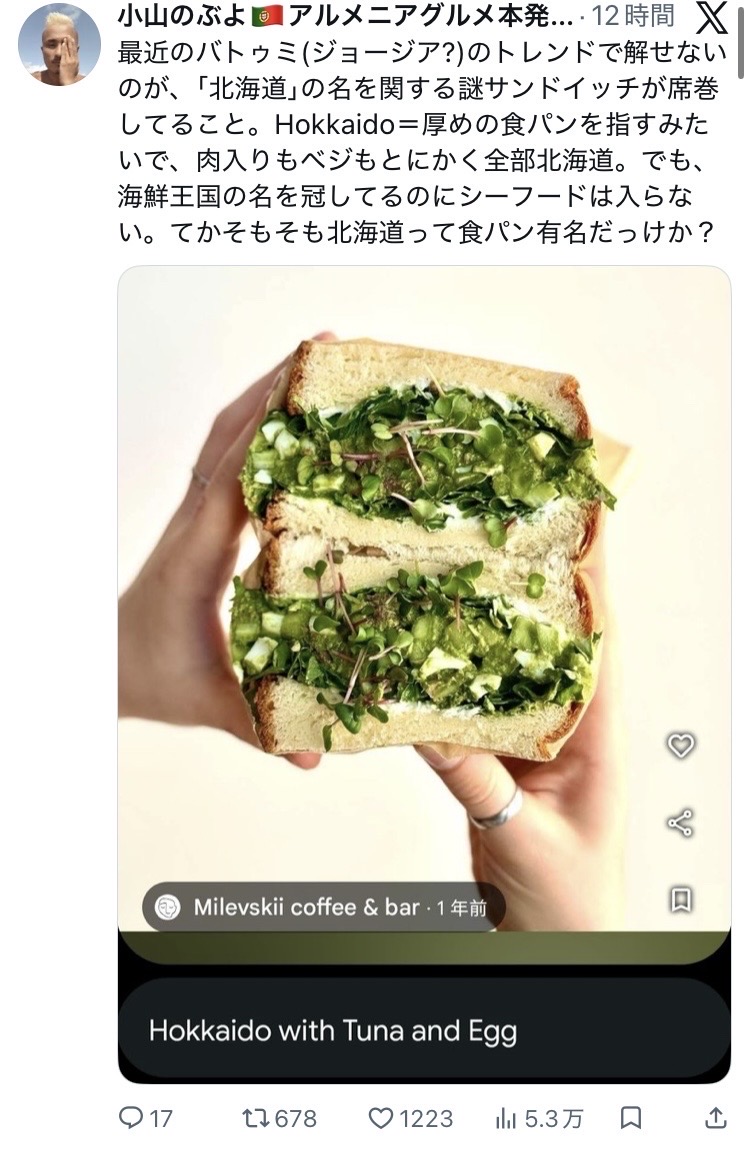This screenshot has width=749, height=1150.
Task: Reply to the post with 17 comments
Action: pyautogui.click(x=132, y=1117)
